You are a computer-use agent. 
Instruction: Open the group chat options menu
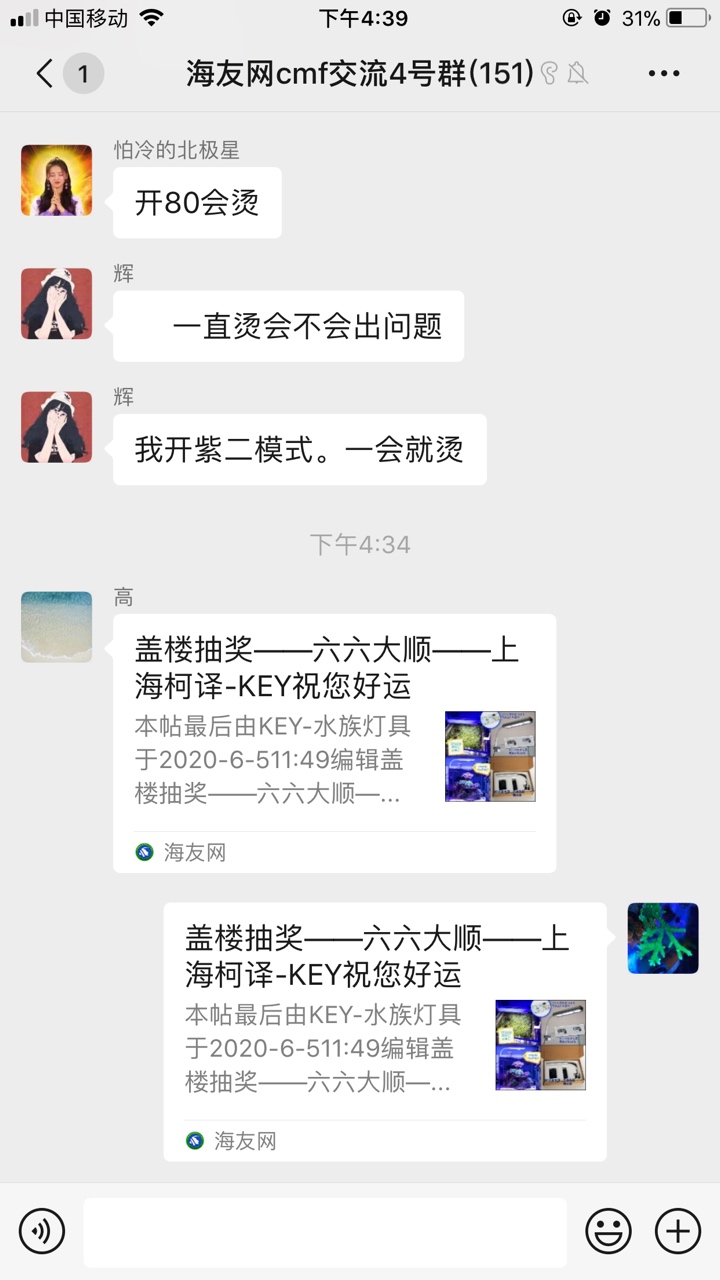664,74
